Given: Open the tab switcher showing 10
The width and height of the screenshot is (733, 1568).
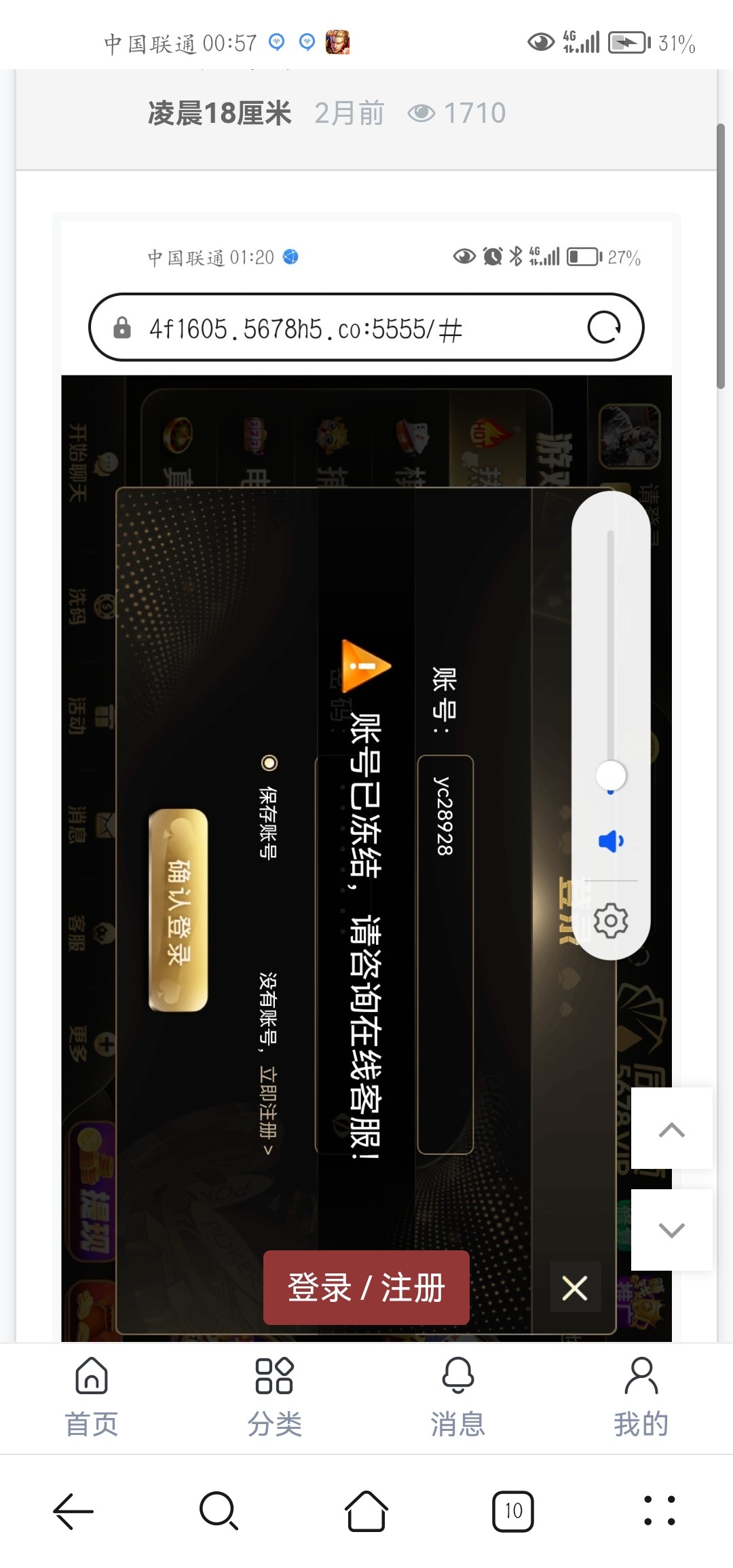Looking at the screenshot, I should [x=513, y=1511].
